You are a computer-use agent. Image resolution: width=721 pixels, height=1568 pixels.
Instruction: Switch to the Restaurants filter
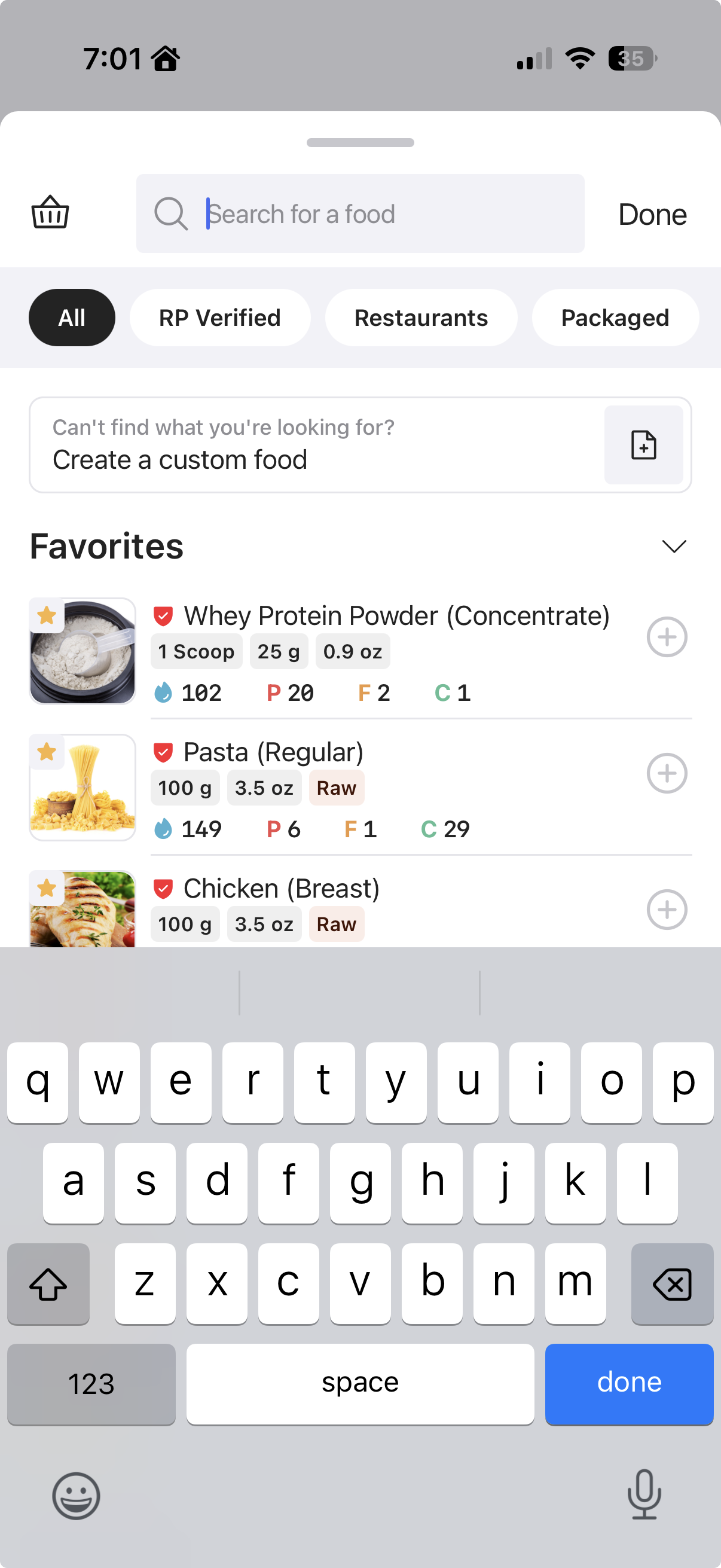tap(420, 318)
